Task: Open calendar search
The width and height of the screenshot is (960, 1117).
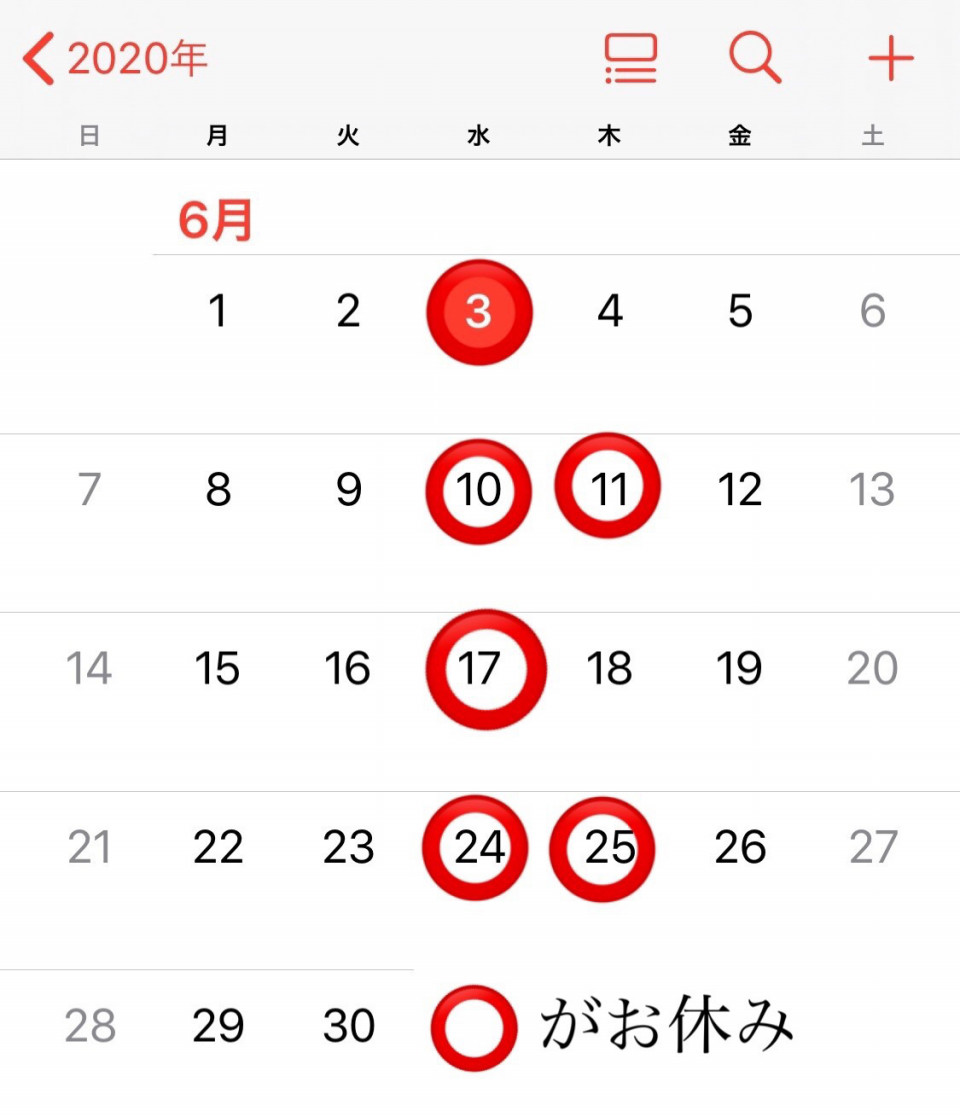Action: coord(754,59)
